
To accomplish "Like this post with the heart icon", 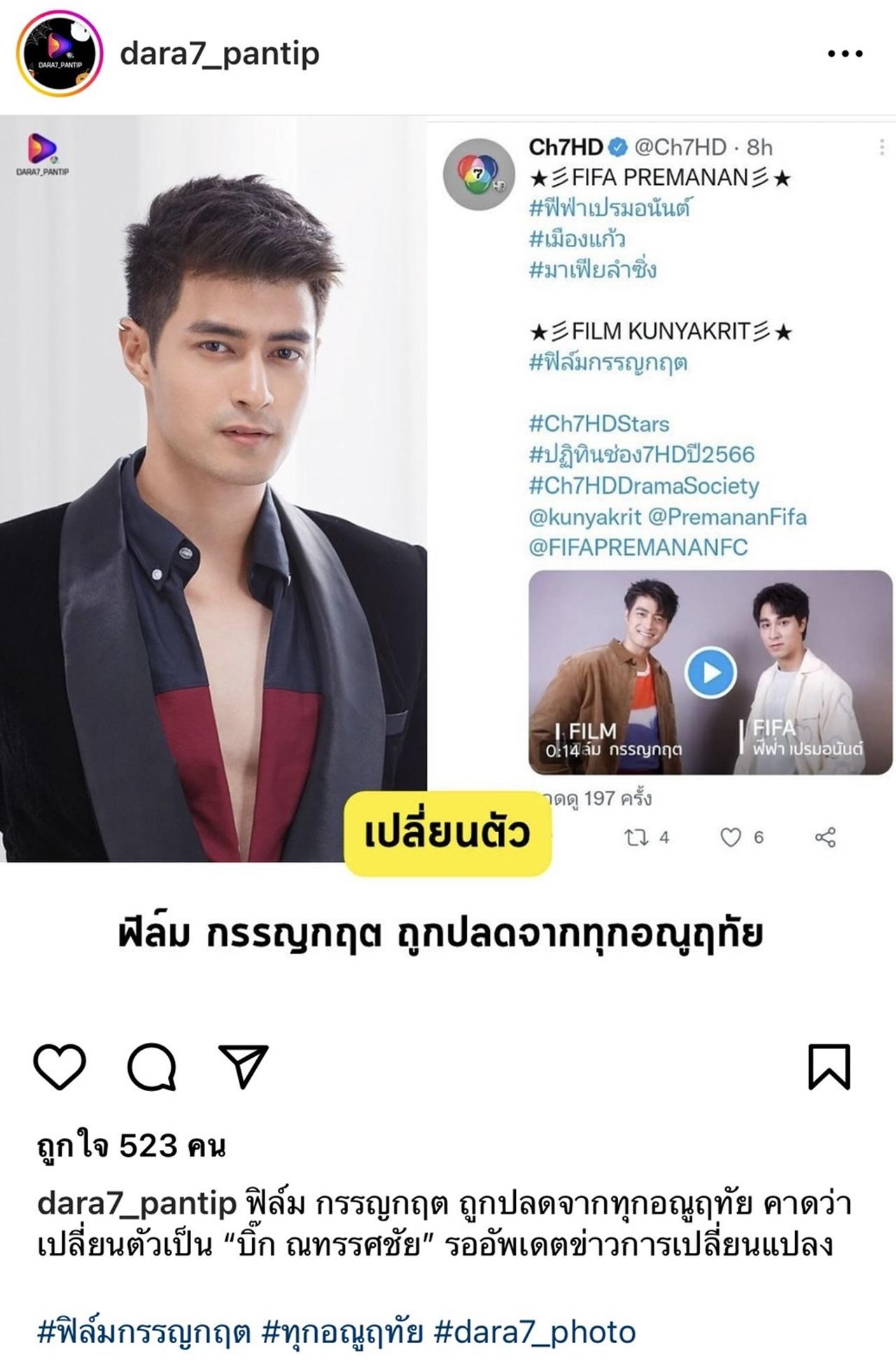I will pos(59,1067).
